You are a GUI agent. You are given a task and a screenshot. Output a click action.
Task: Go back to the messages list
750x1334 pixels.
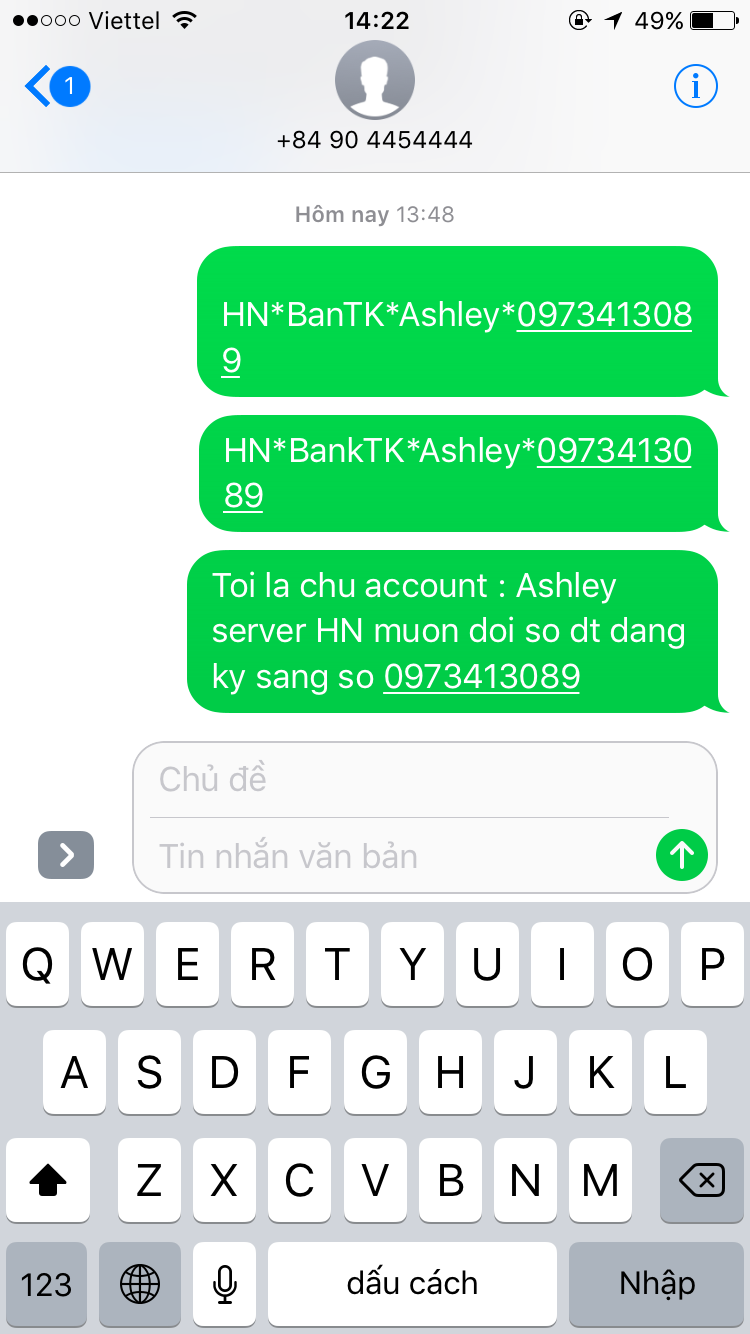click(x=55, y=87)
